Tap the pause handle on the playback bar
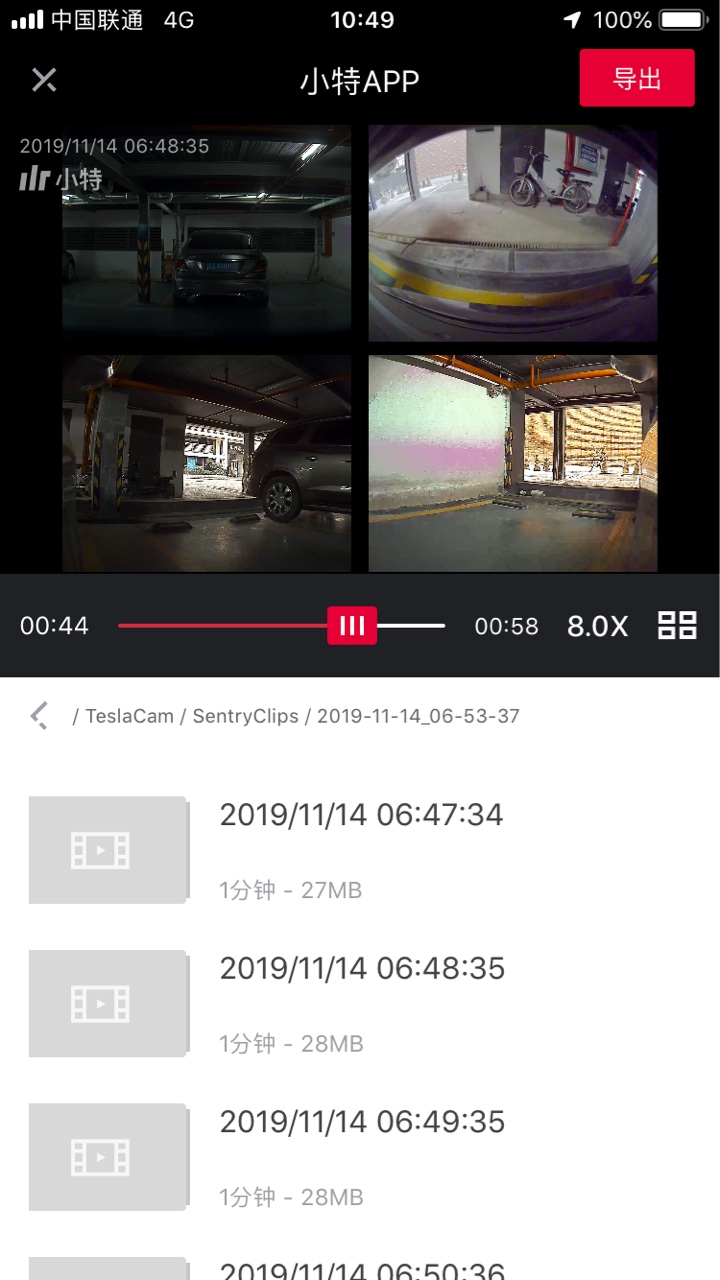Viewport: 720px width, 1280px height. coord(351,625)
